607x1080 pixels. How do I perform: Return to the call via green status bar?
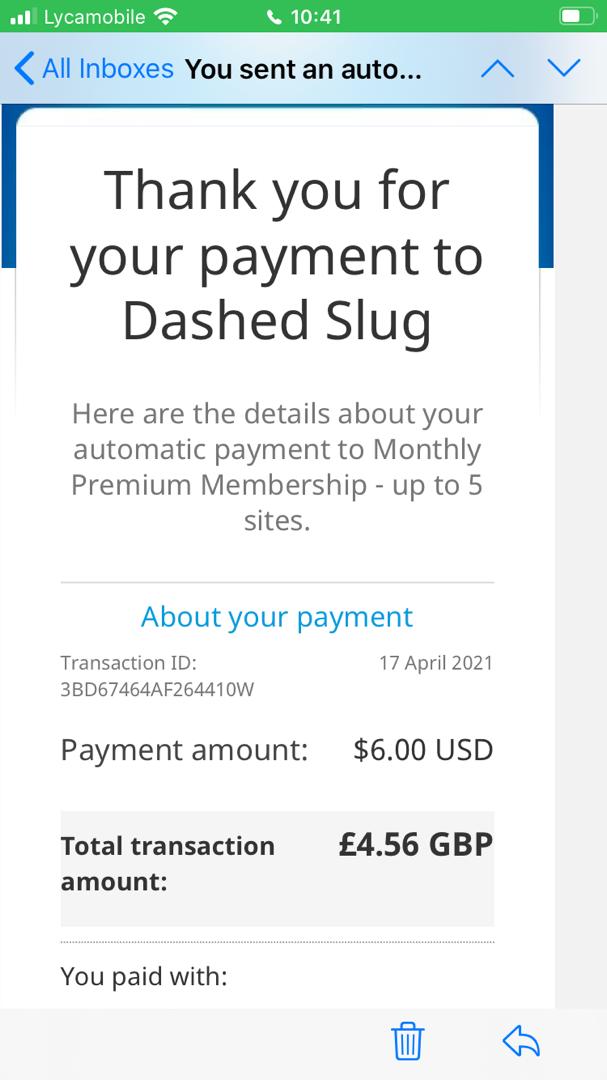[x=303, y=17]
